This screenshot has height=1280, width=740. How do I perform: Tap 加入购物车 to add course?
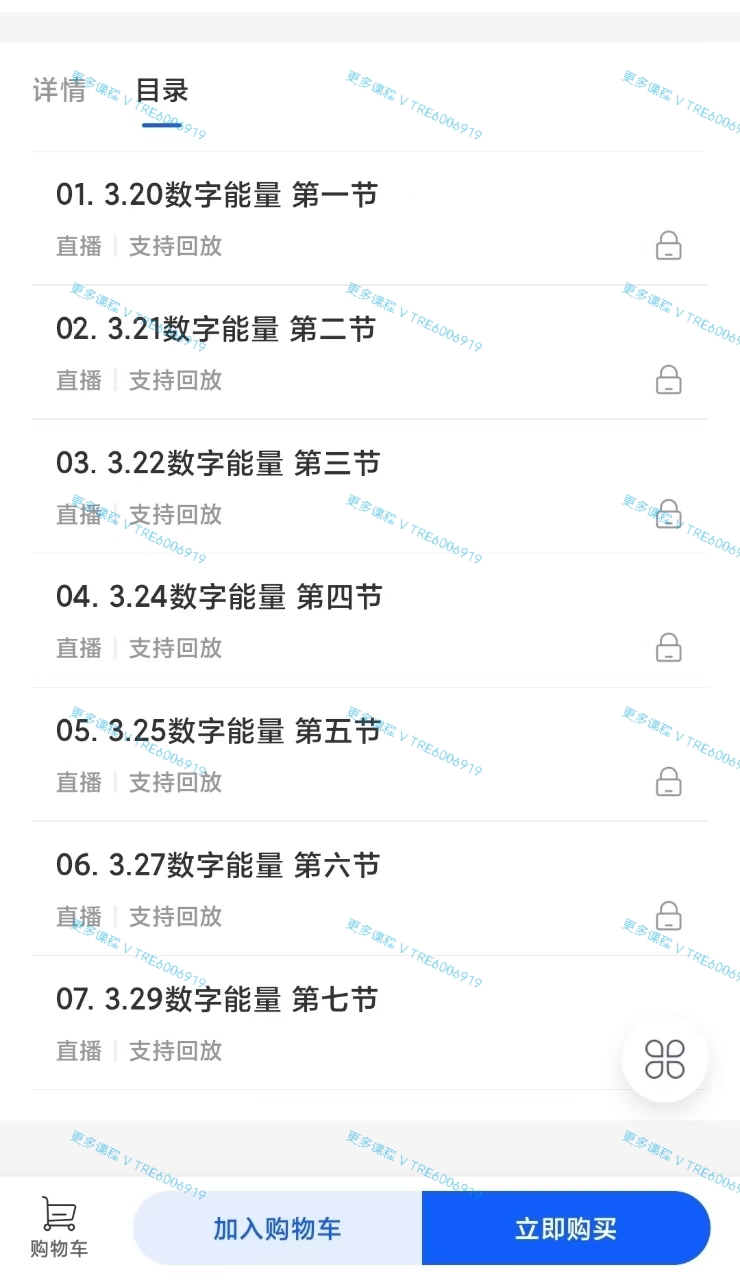pos(278,1228)
